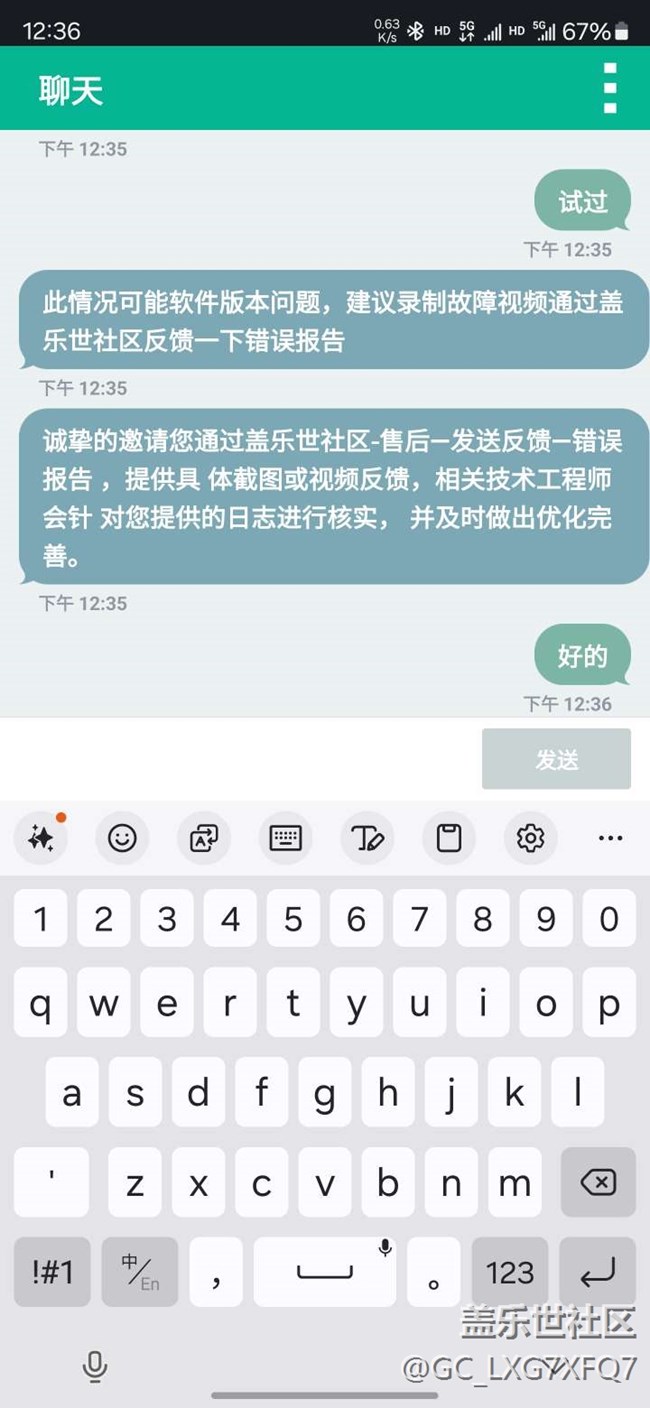
Task: Tap the message input field
Action: click(240, 759)
